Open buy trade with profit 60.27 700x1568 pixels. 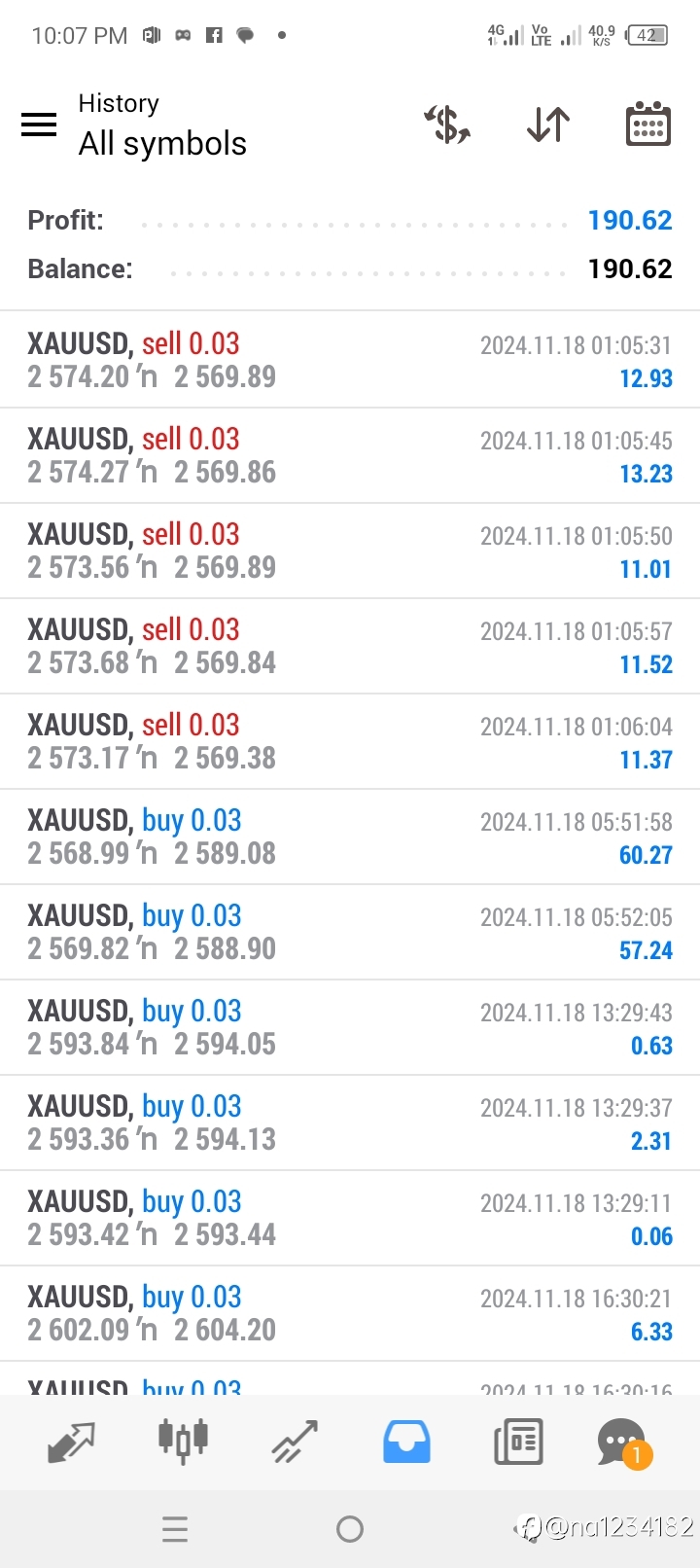350,837
